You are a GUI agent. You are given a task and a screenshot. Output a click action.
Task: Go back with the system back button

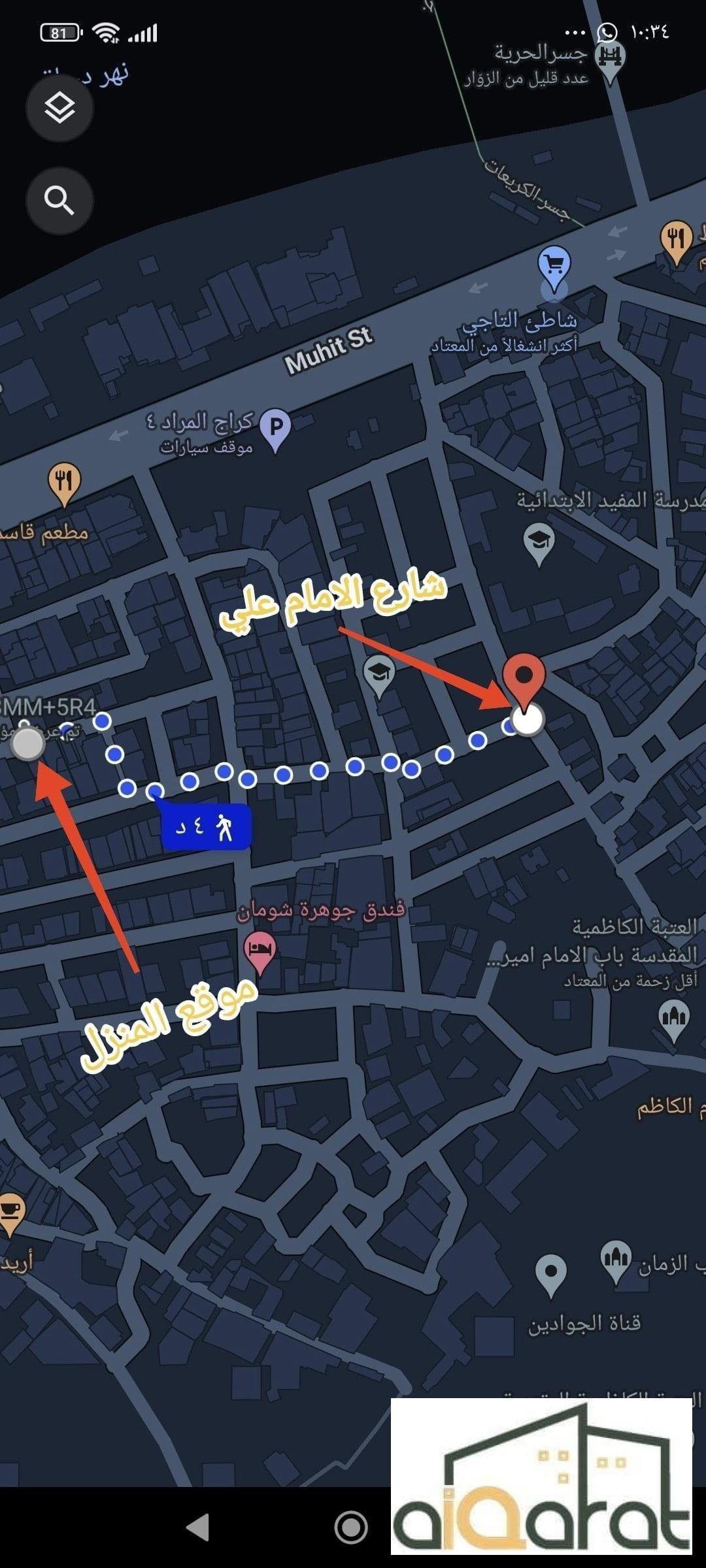point(197,1527)
